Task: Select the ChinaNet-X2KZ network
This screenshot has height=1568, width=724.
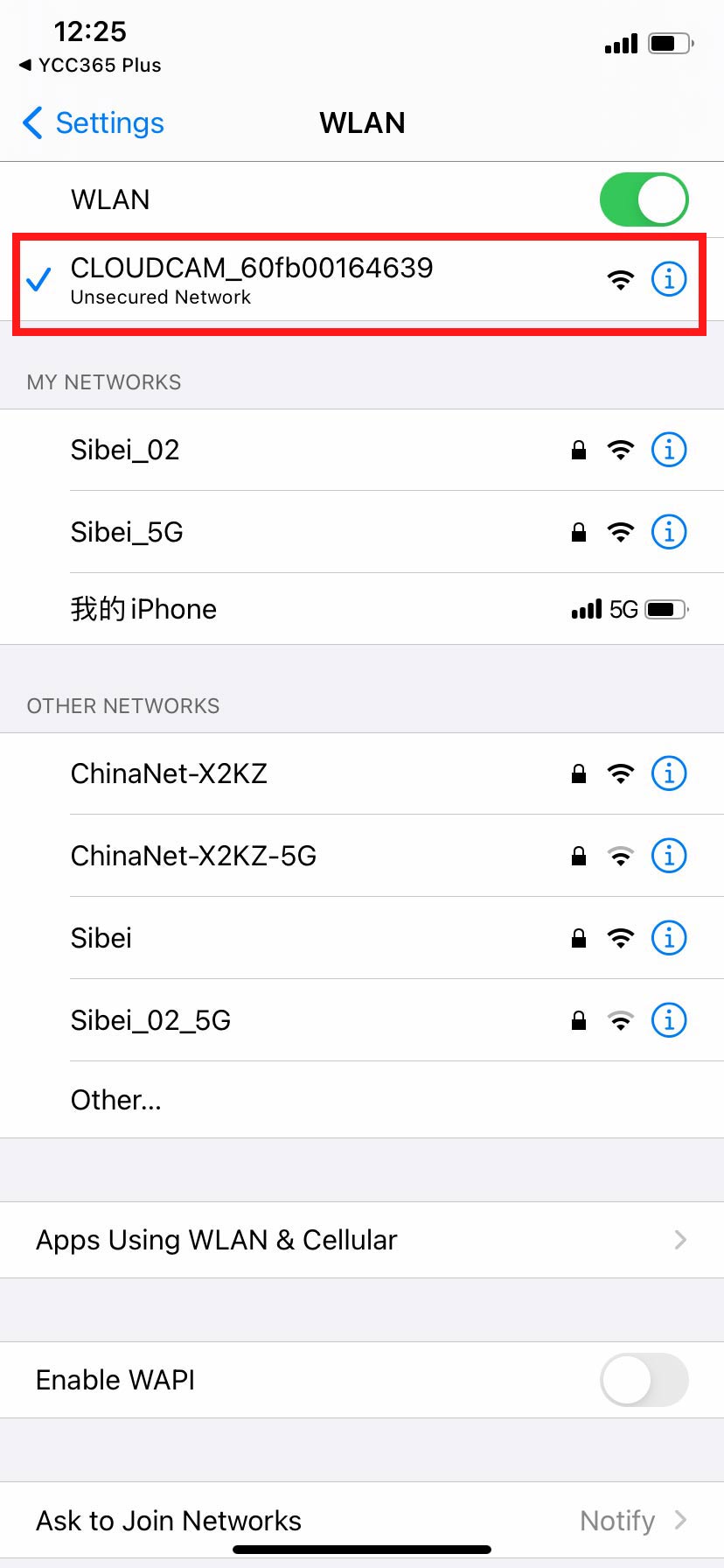Action: [x=169, y=773]
